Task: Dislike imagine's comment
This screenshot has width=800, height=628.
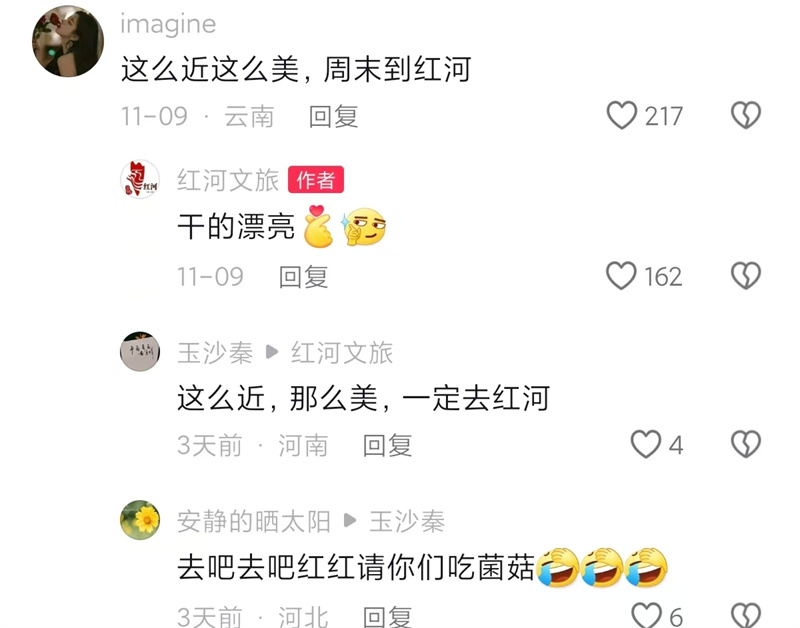Action: point(746,116)
